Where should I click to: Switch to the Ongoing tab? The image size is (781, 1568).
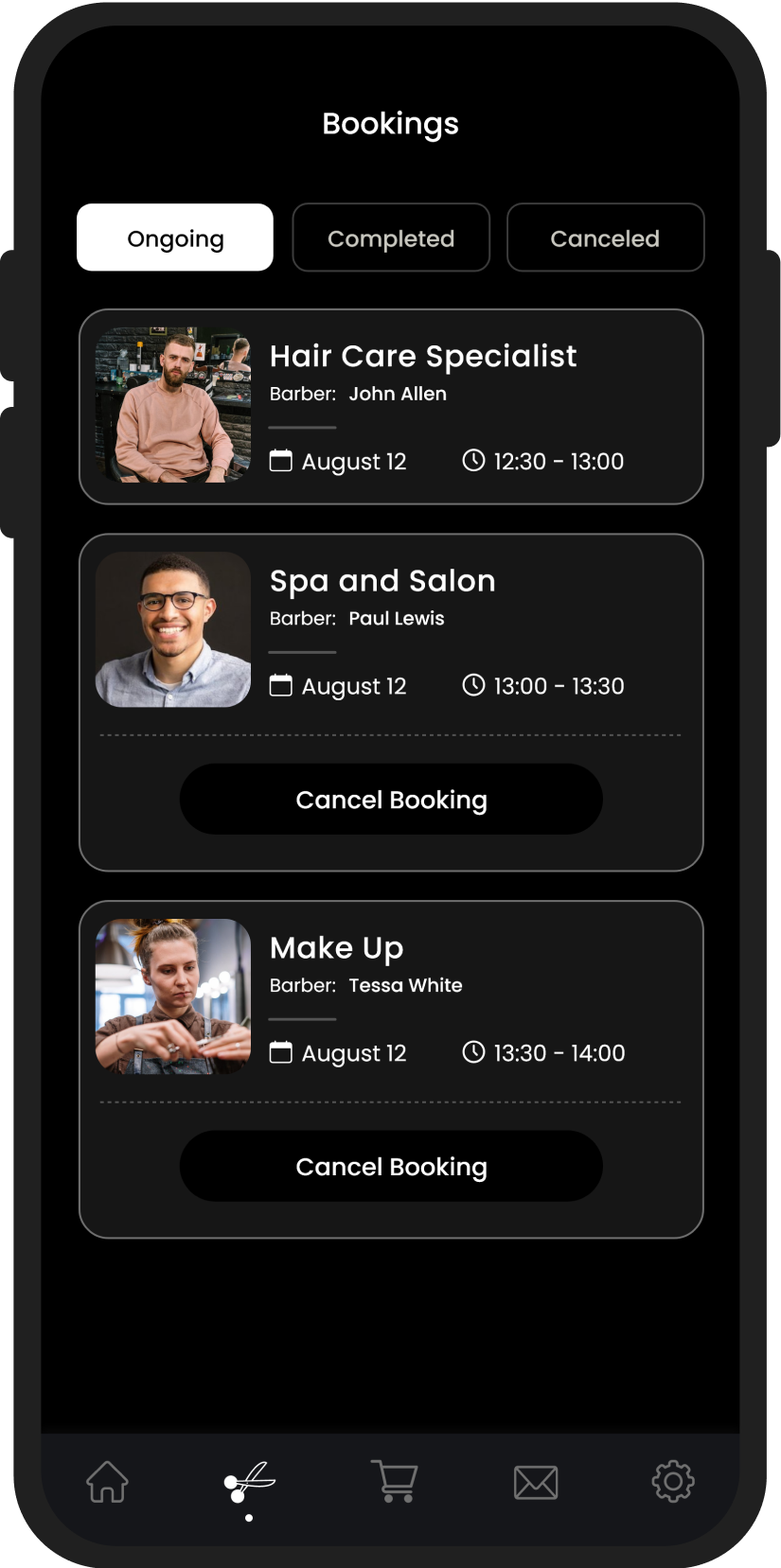[x=175, y=238]
